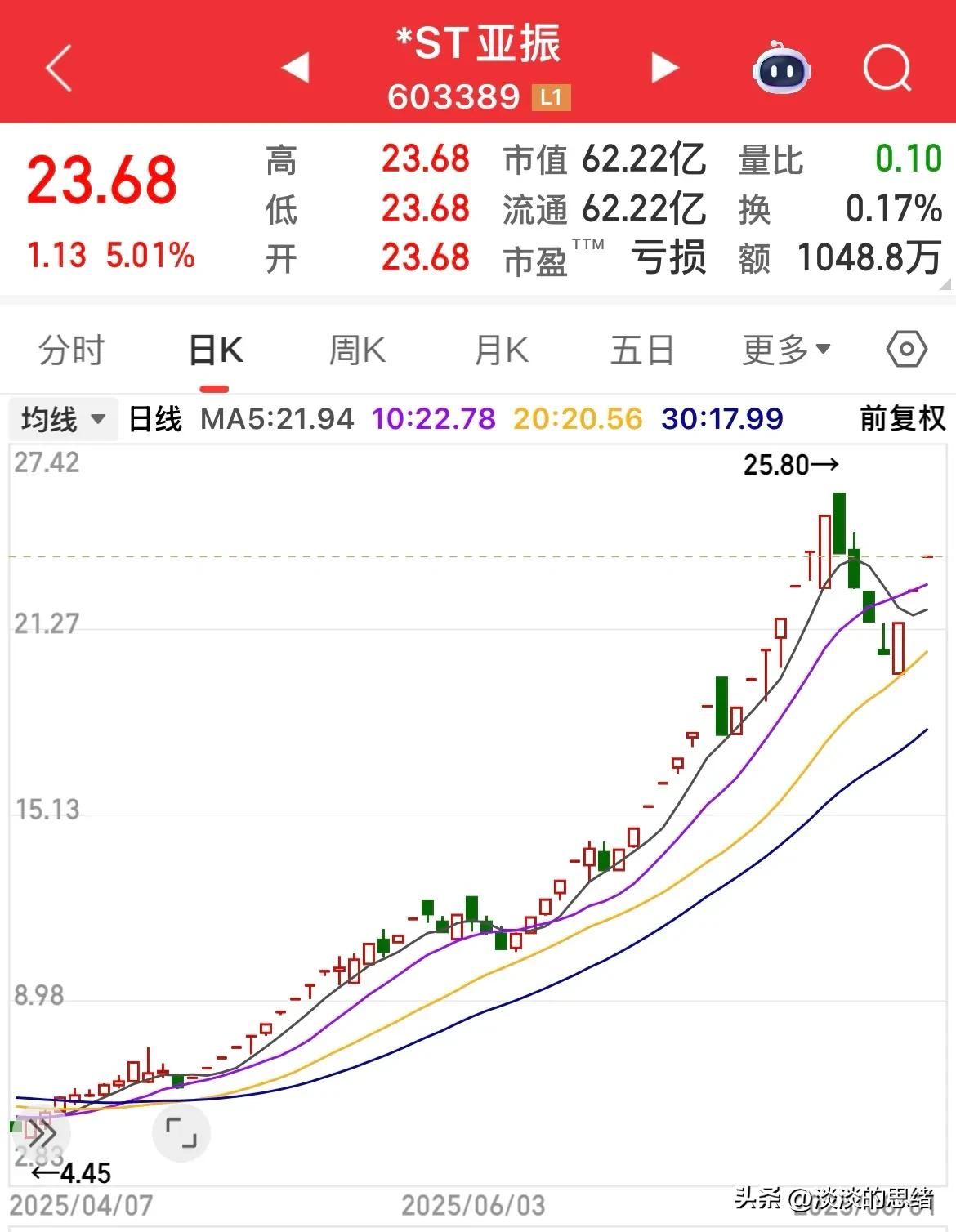Go back from the stock page

click(59, 68)
